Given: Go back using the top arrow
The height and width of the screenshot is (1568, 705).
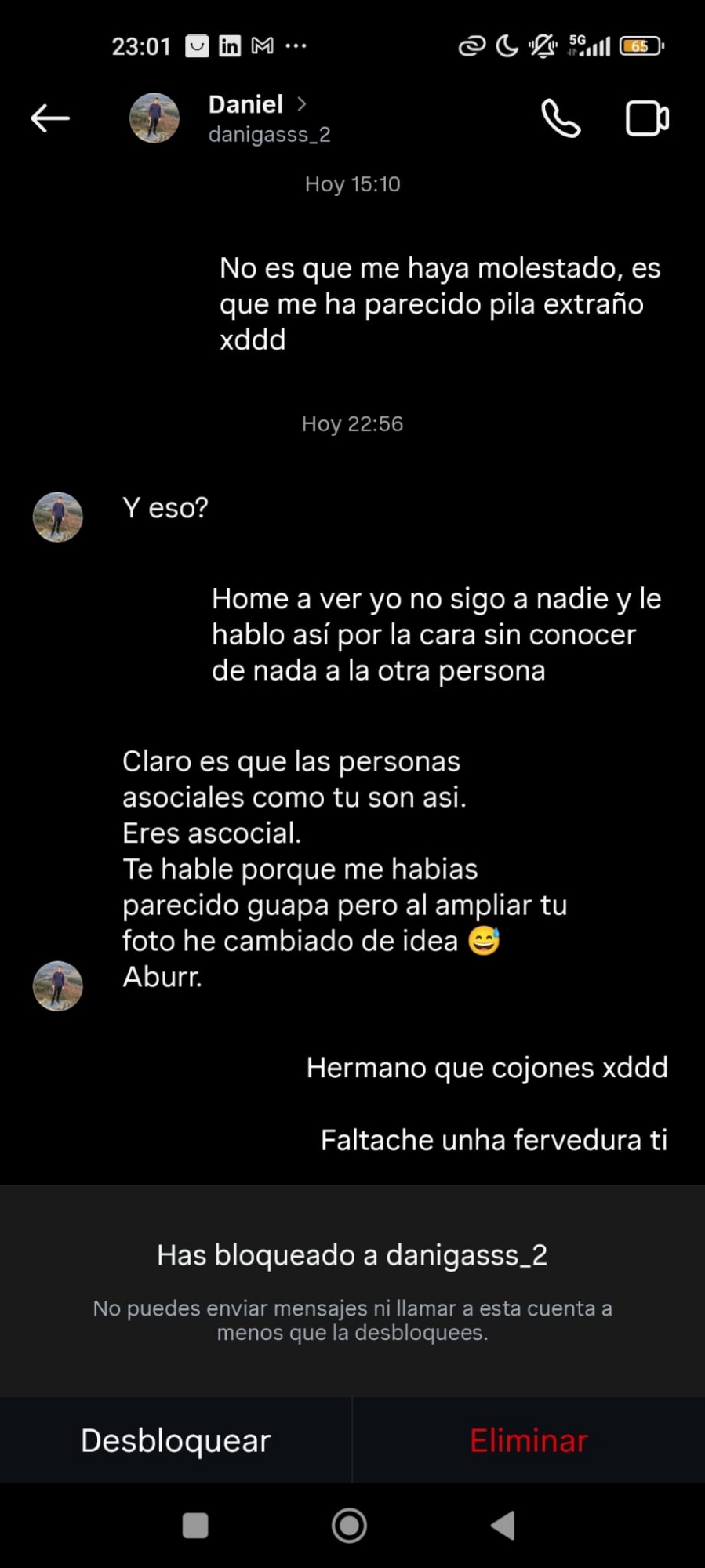Looking at the screenshot, I should [50, 118].
